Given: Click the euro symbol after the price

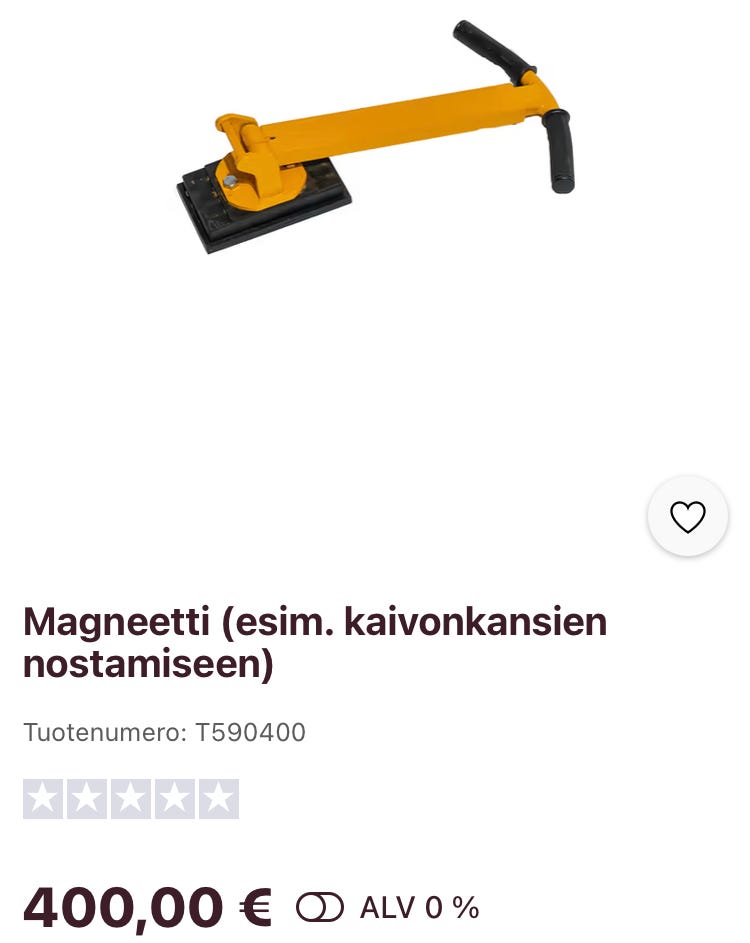Looking at the screenshot, I should pos(256,908).
